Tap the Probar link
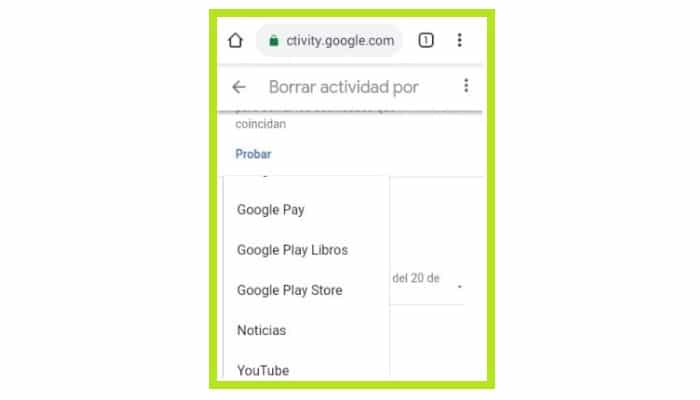 [253, 154]
